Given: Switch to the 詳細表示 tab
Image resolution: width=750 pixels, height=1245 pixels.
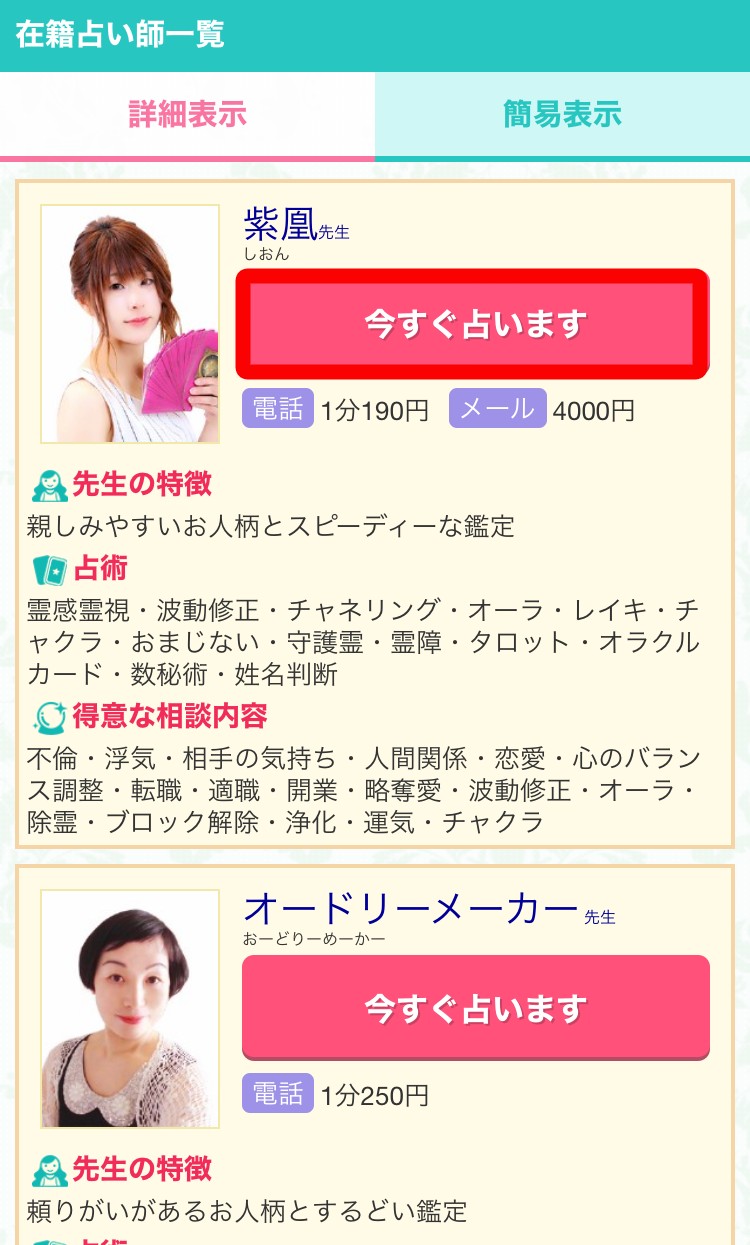Looking at the screenshot, I should [187, 115].
